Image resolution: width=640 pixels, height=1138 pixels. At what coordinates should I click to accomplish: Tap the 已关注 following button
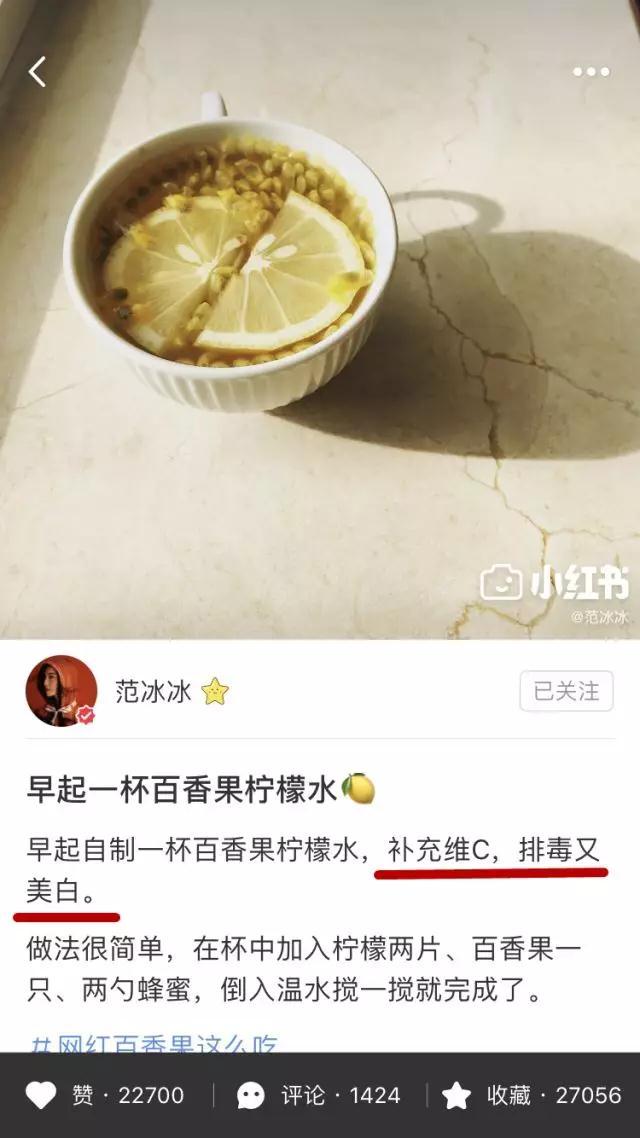tap(567, 691)
